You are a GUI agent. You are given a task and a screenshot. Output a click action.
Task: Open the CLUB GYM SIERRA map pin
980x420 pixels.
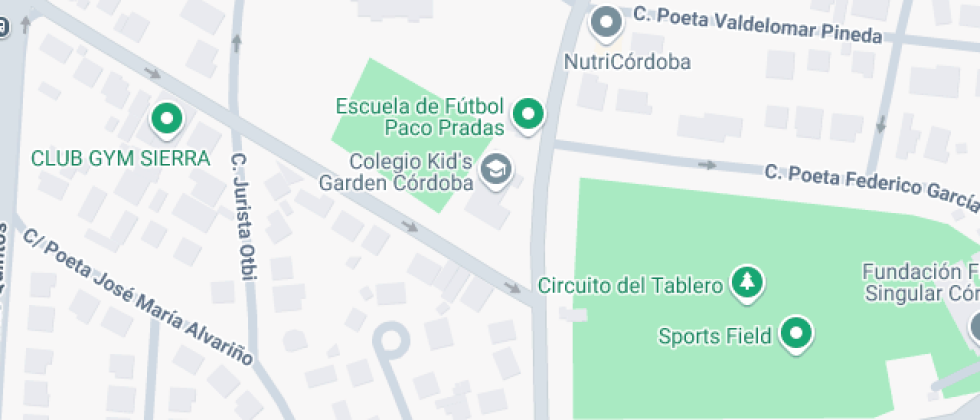[167, 119]
